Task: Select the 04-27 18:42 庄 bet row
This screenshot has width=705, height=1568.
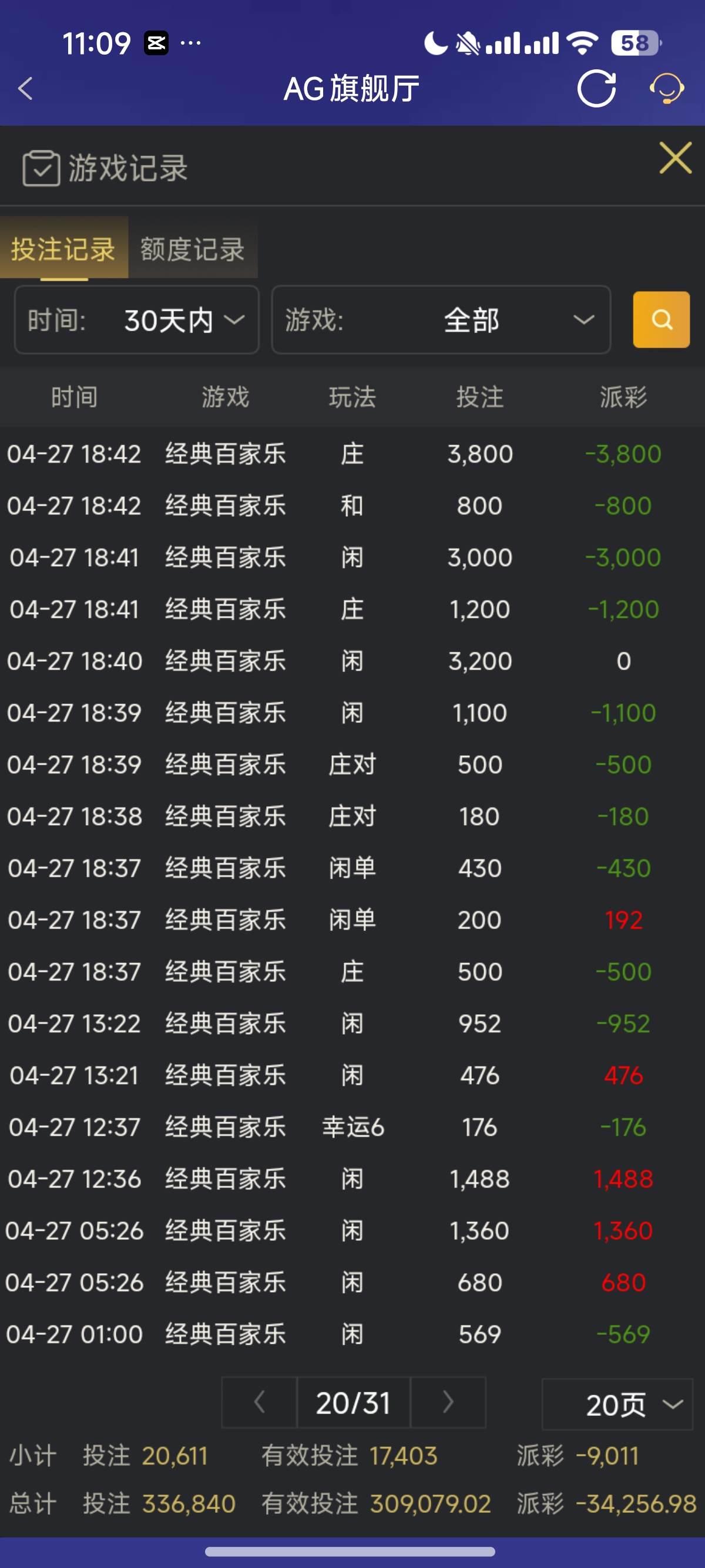Action: [352, 453]
